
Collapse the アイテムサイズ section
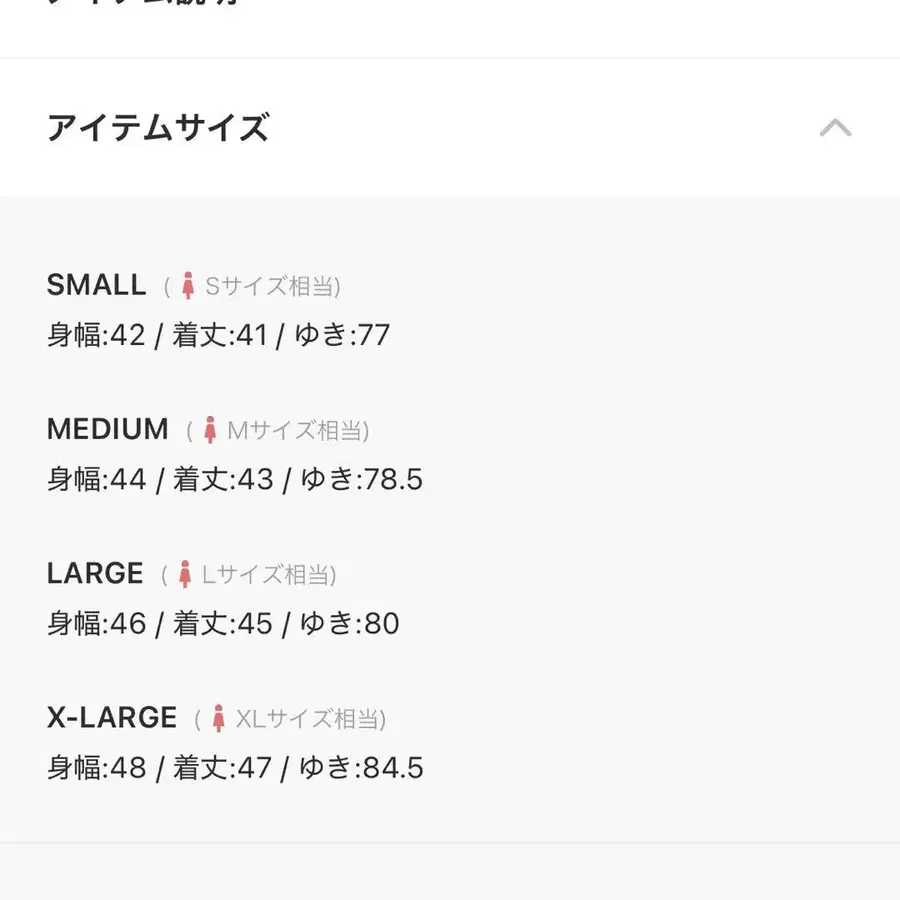[x=835, y=128]
